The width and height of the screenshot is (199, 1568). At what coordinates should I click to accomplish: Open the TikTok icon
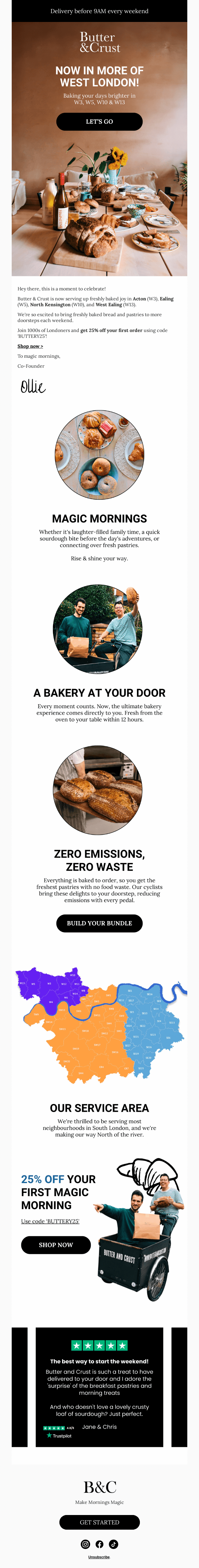point(113,1544)
